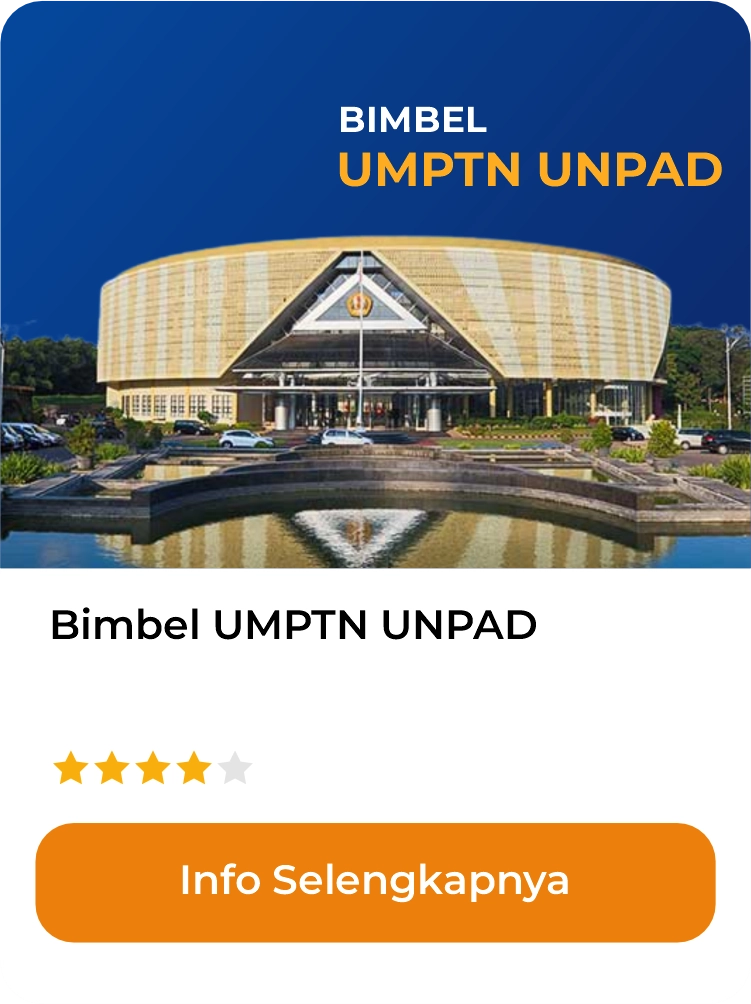Toggle a five-star rating by clicking last star
This screenshot has width=751, height=1004.
[x=232, y=768]
